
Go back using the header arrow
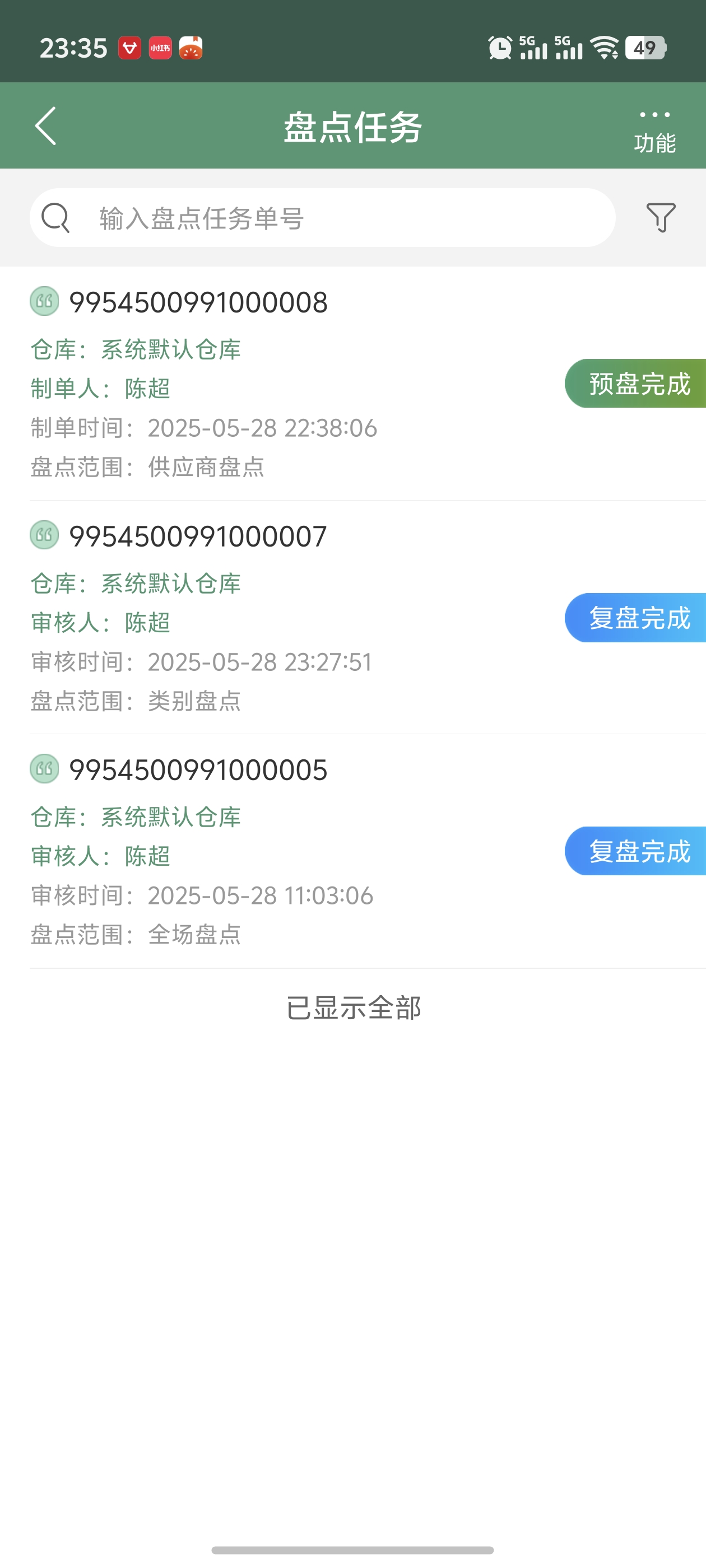pos(46,126)
